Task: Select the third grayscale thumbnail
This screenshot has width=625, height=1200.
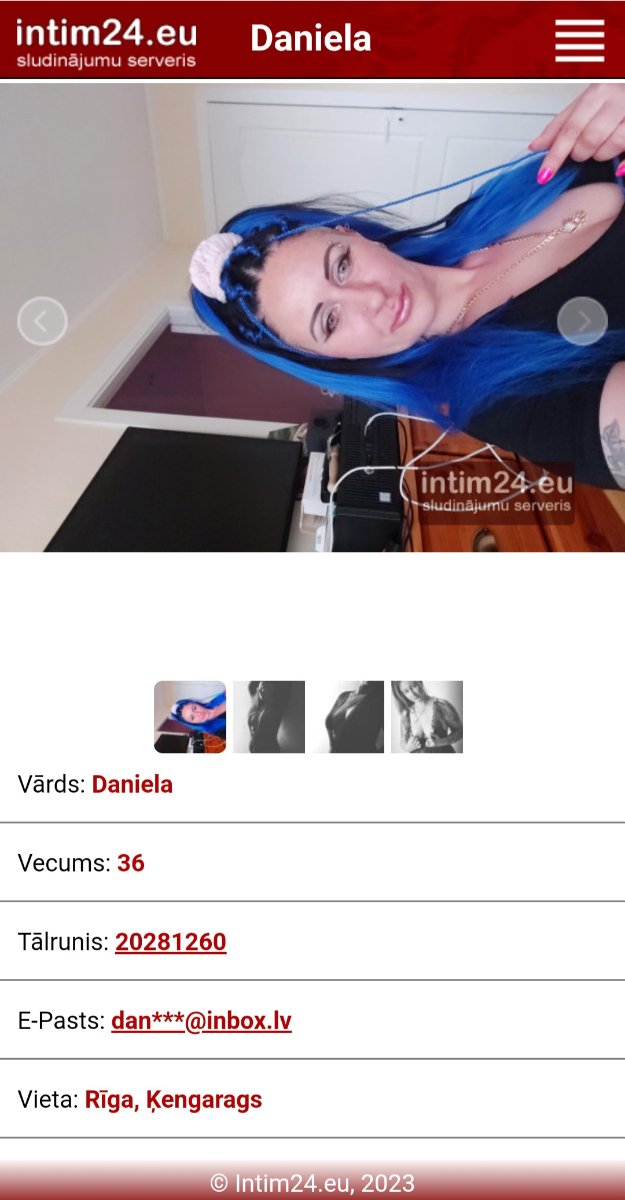Action: point(348,717)
